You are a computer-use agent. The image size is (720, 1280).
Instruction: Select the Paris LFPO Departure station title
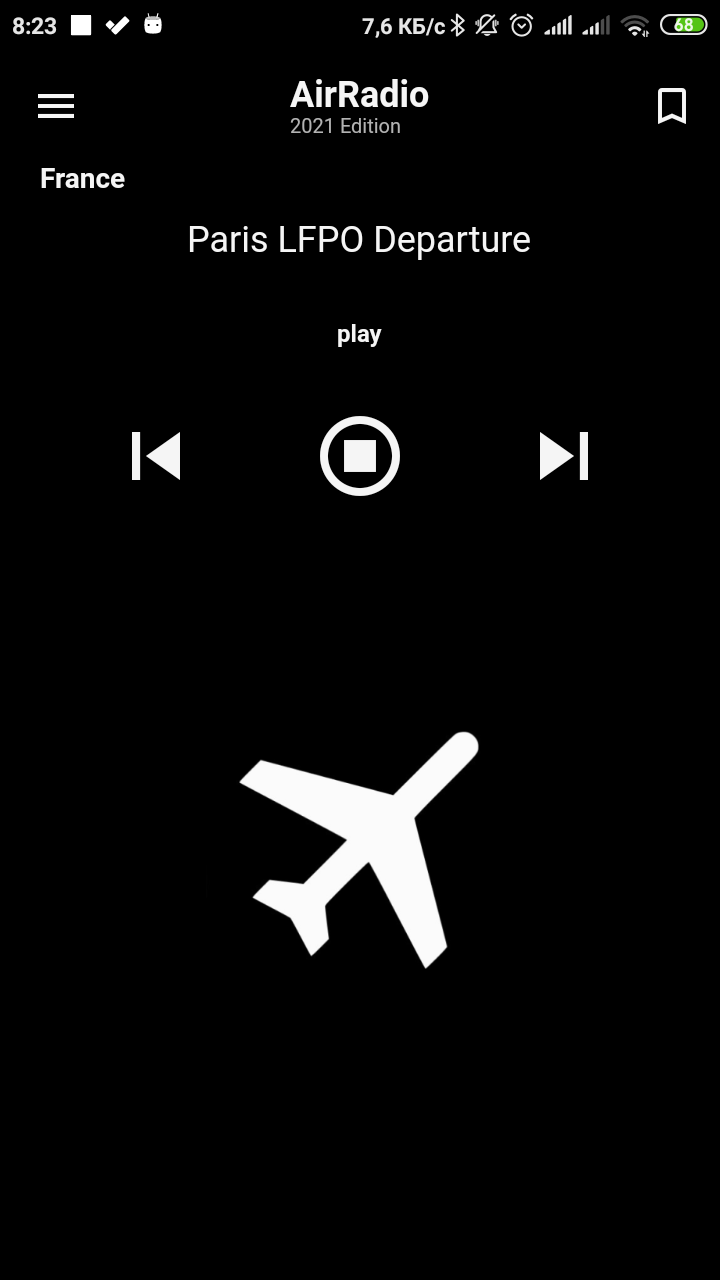pos(359,239)
